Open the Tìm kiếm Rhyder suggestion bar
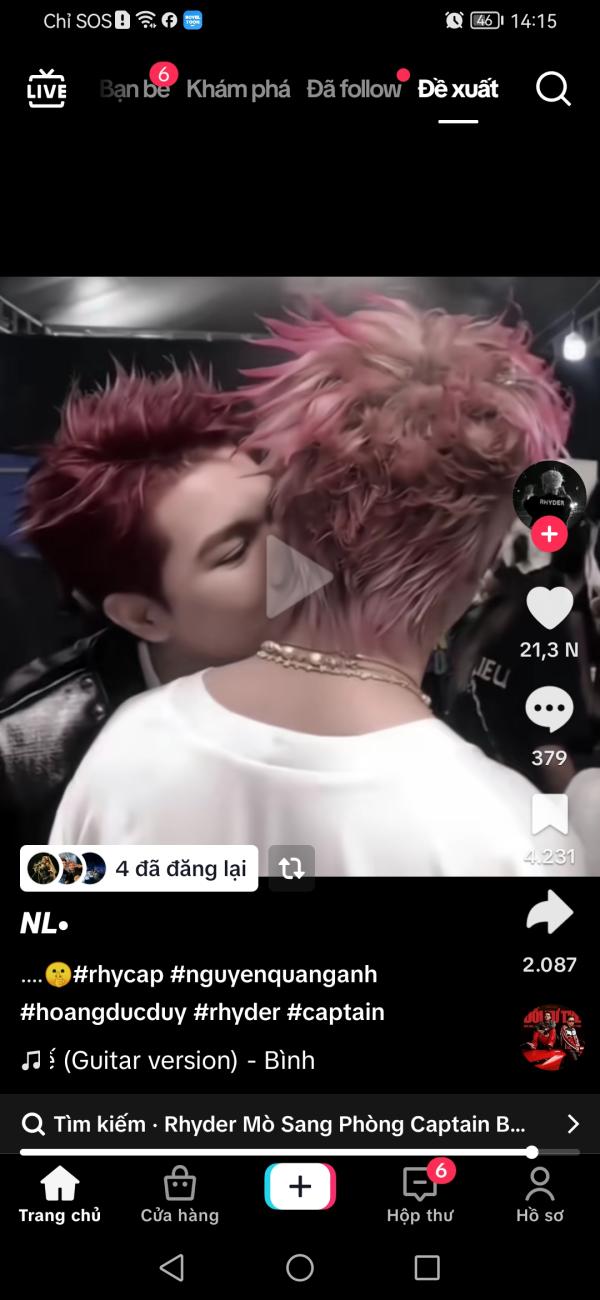 300,1124
